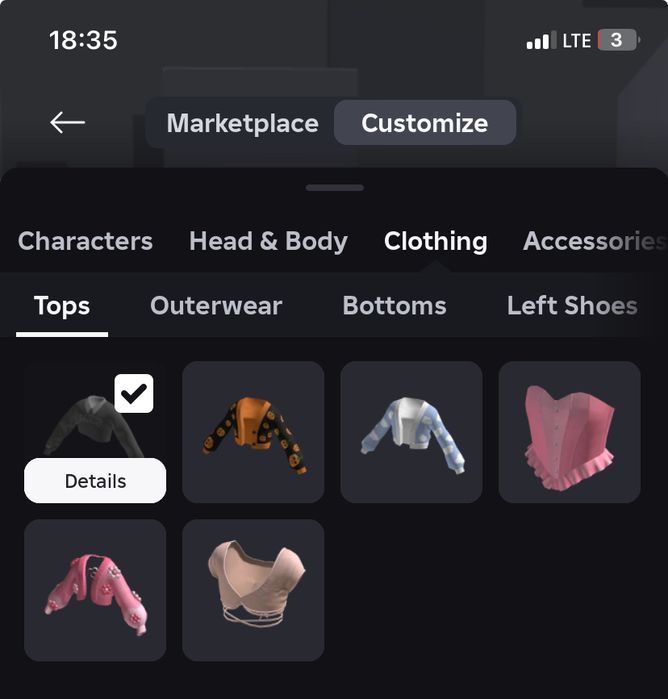
Task: Choose the pink ruffled corset top
Action: pos(569,431)
